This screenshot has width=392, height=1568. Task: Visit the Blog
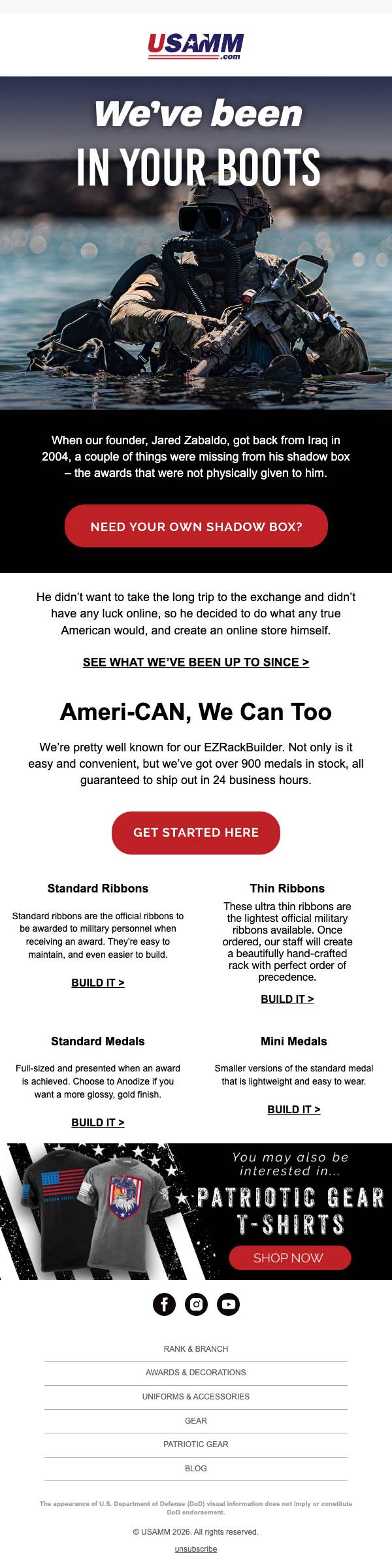tap(196, 1468)
